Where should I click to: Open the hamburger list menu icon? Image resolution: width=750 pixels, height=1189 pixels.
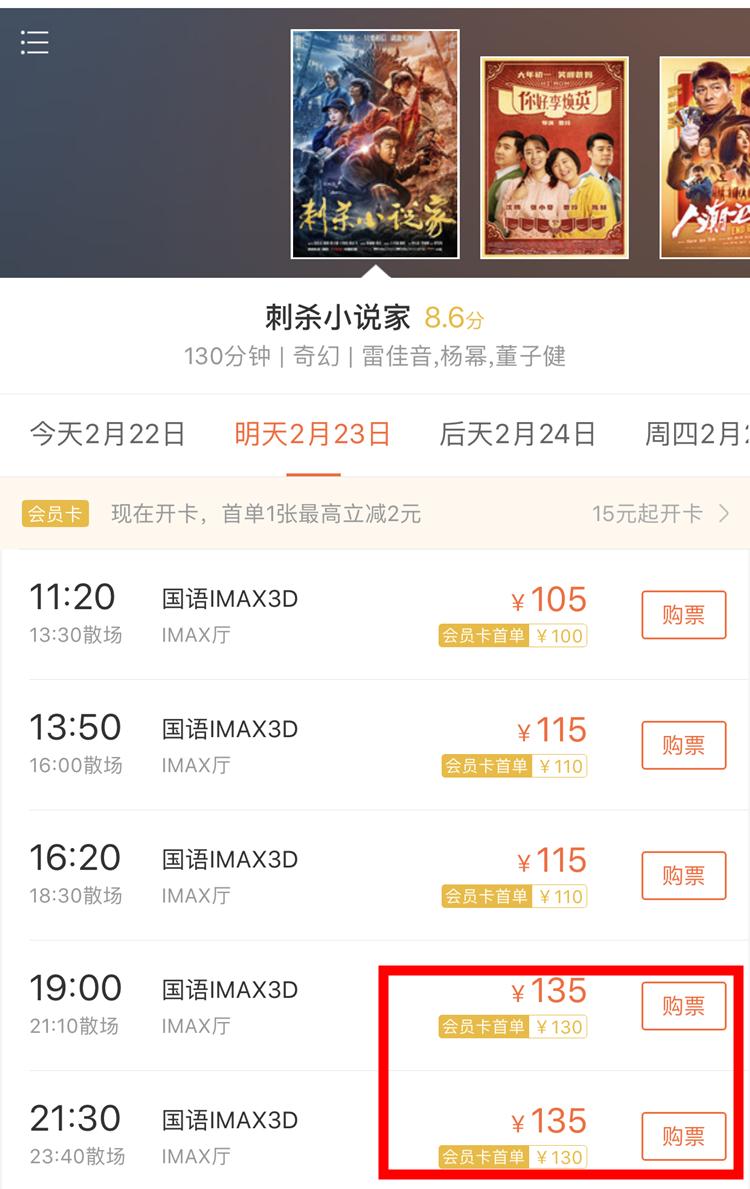35,41
